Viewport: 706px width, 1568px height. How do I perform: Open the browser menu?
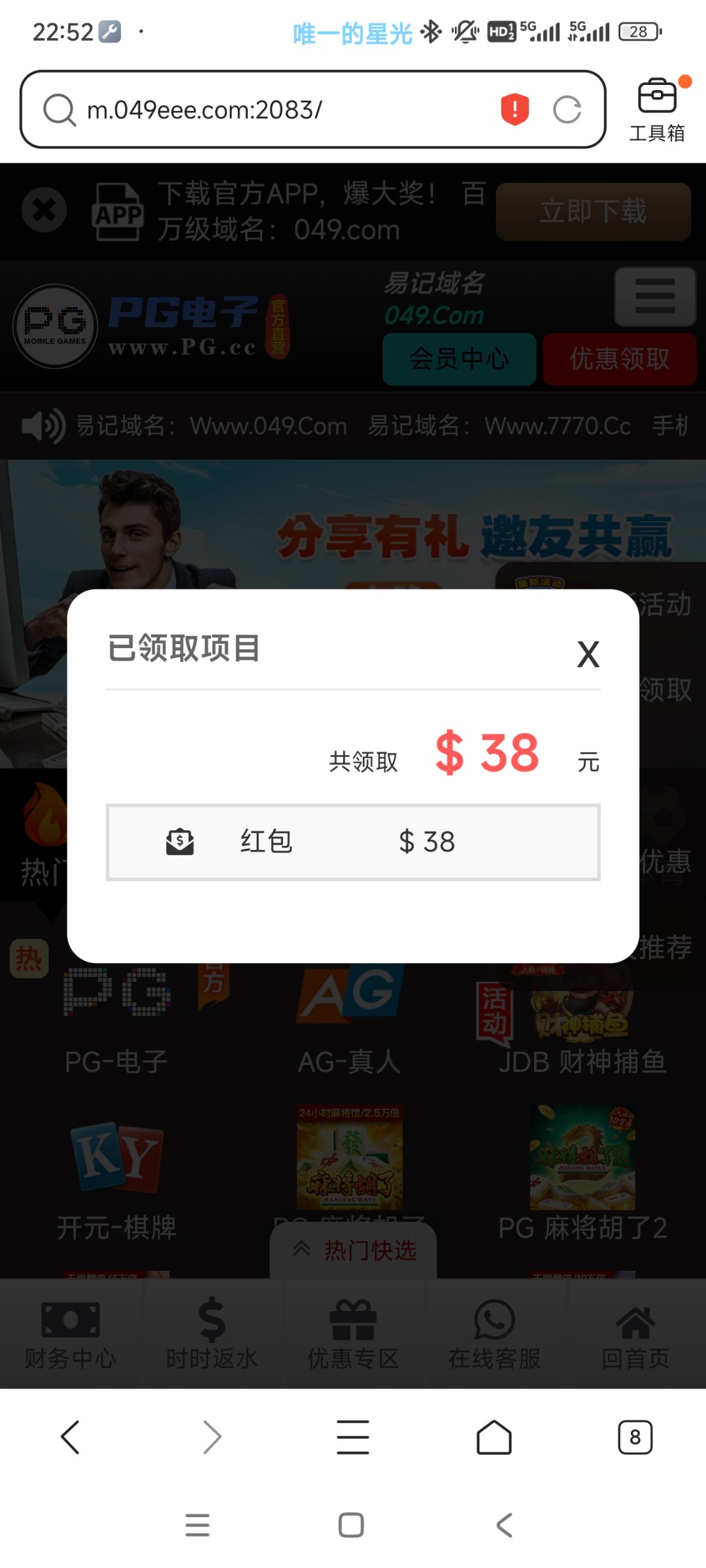tap(353, 1437)
